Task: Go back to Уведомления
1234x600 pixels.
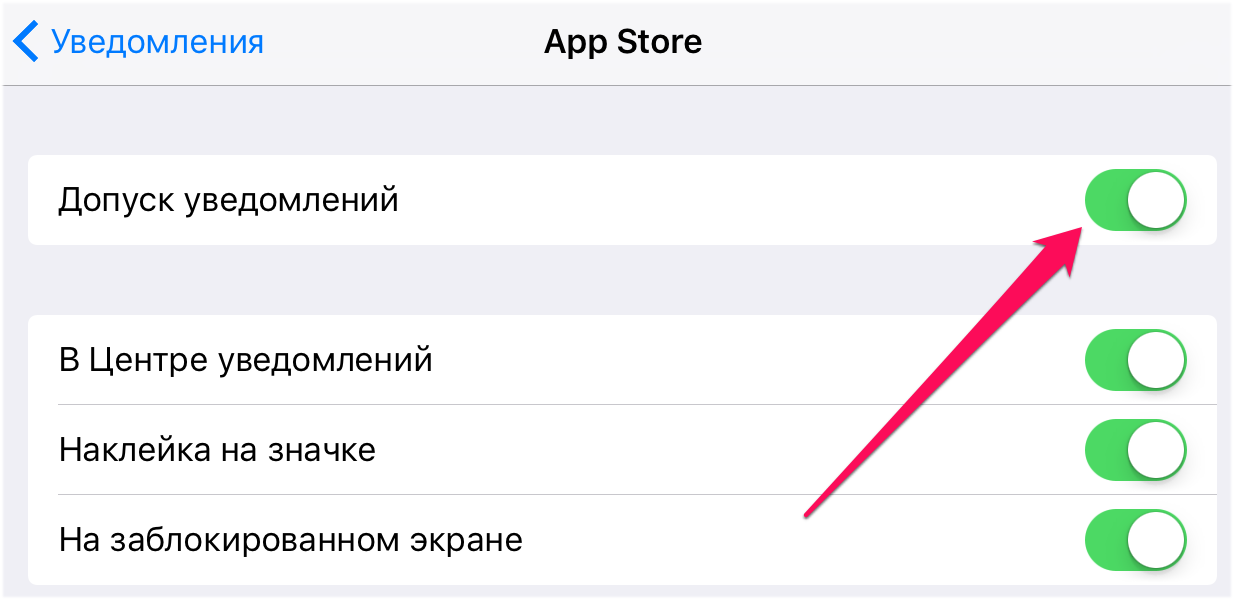Action: (x=140, y=43)
